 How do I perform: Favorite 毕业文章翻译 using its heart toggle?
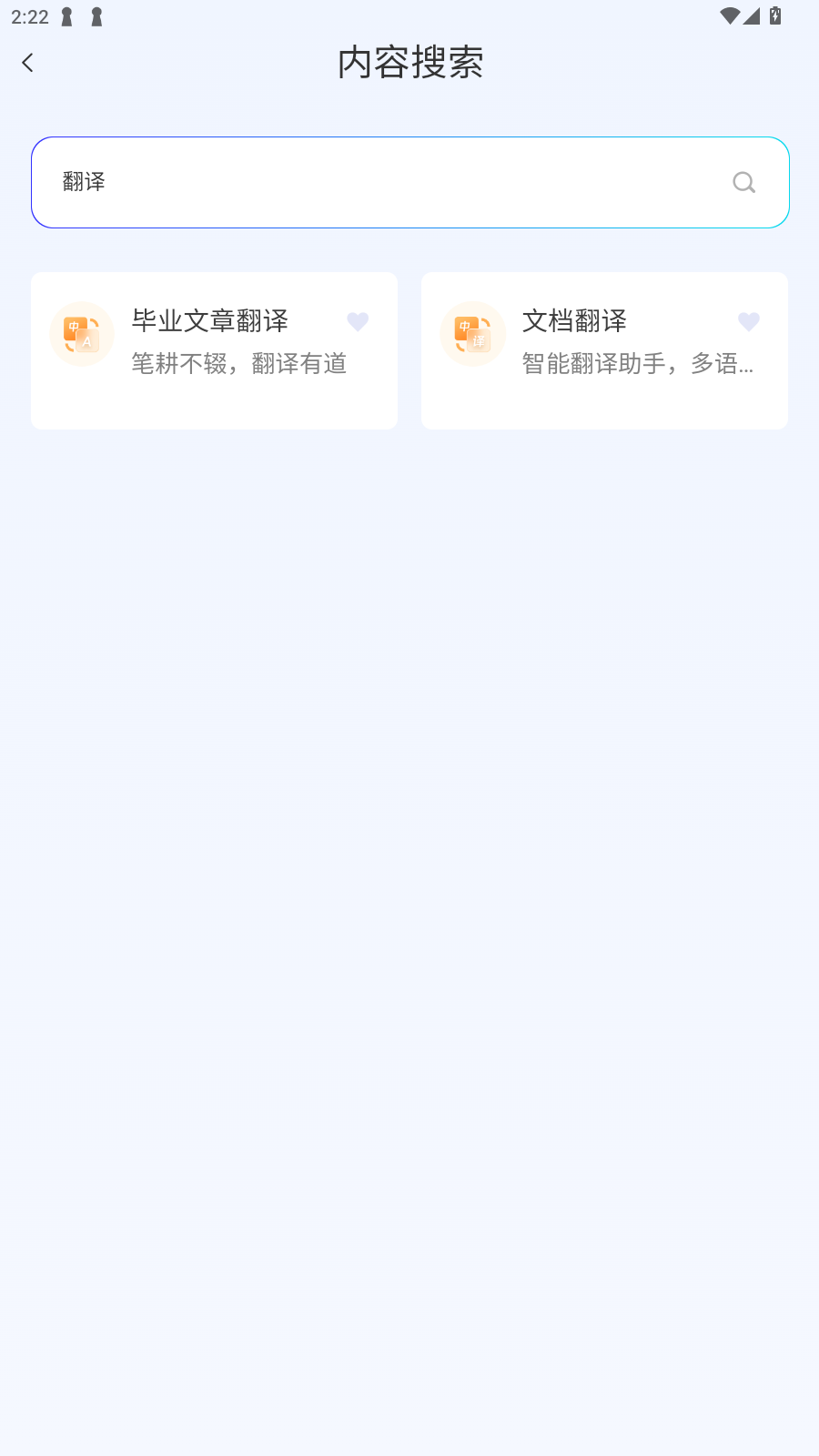point(358,321)
